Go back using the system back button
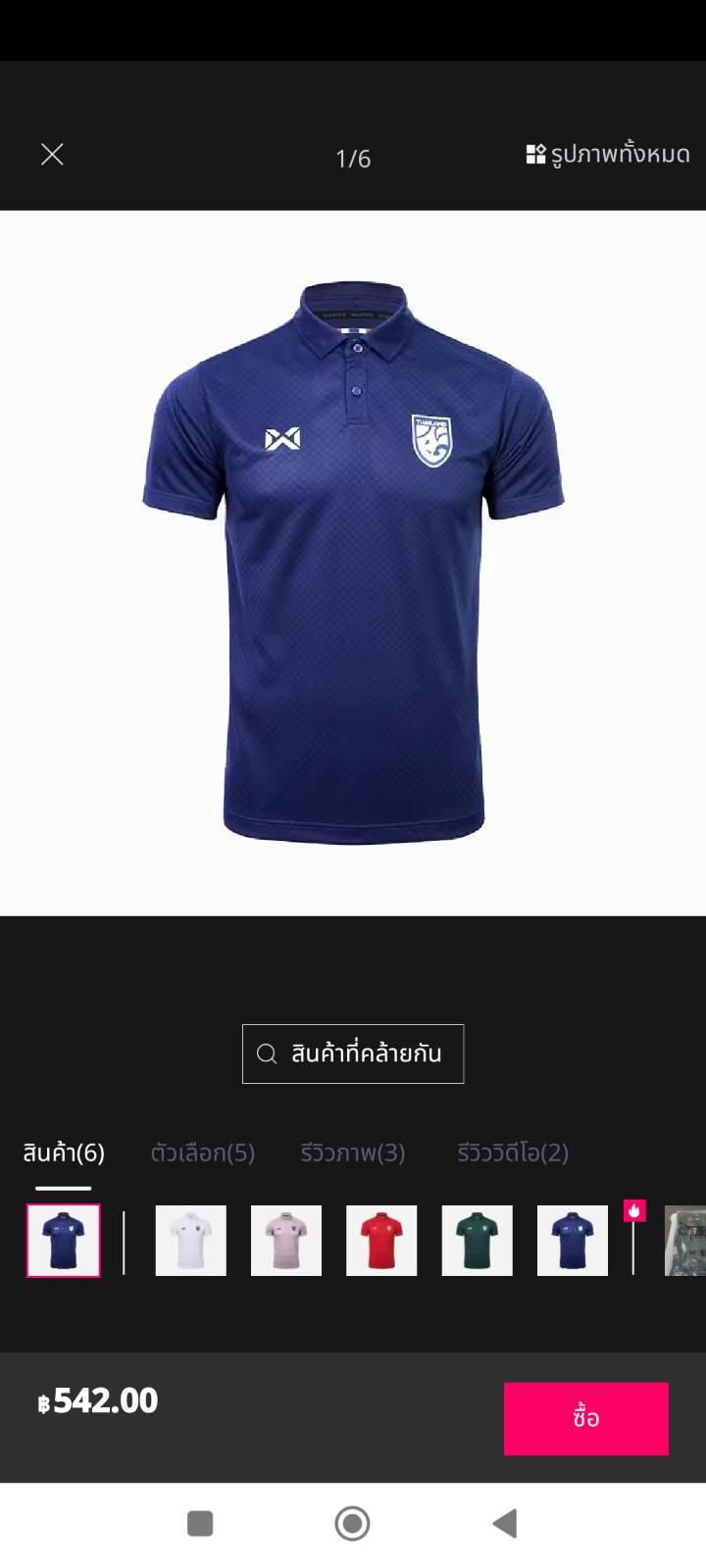This screenshot has width=706, height=1568. click(504, 1523)
